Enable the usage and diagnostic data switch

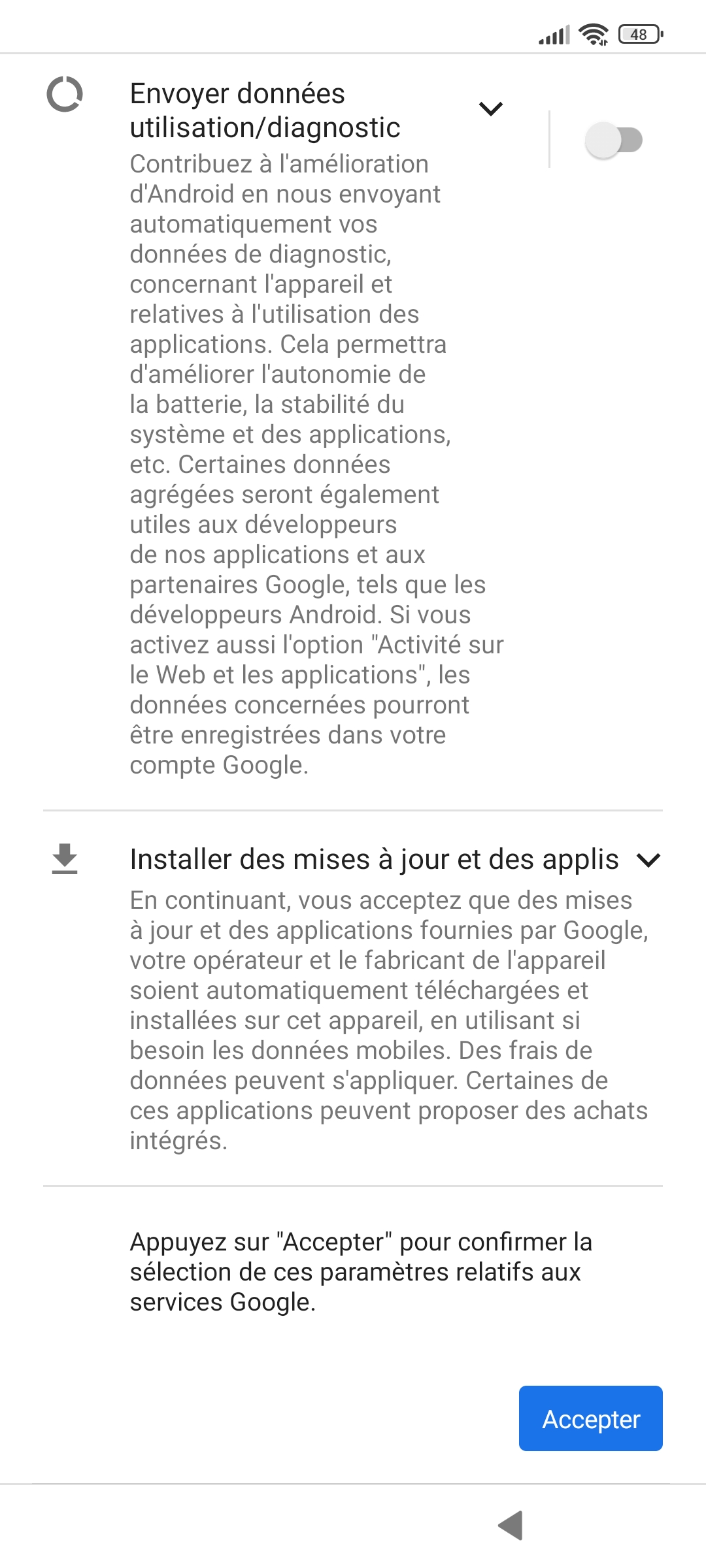[613, 140]
